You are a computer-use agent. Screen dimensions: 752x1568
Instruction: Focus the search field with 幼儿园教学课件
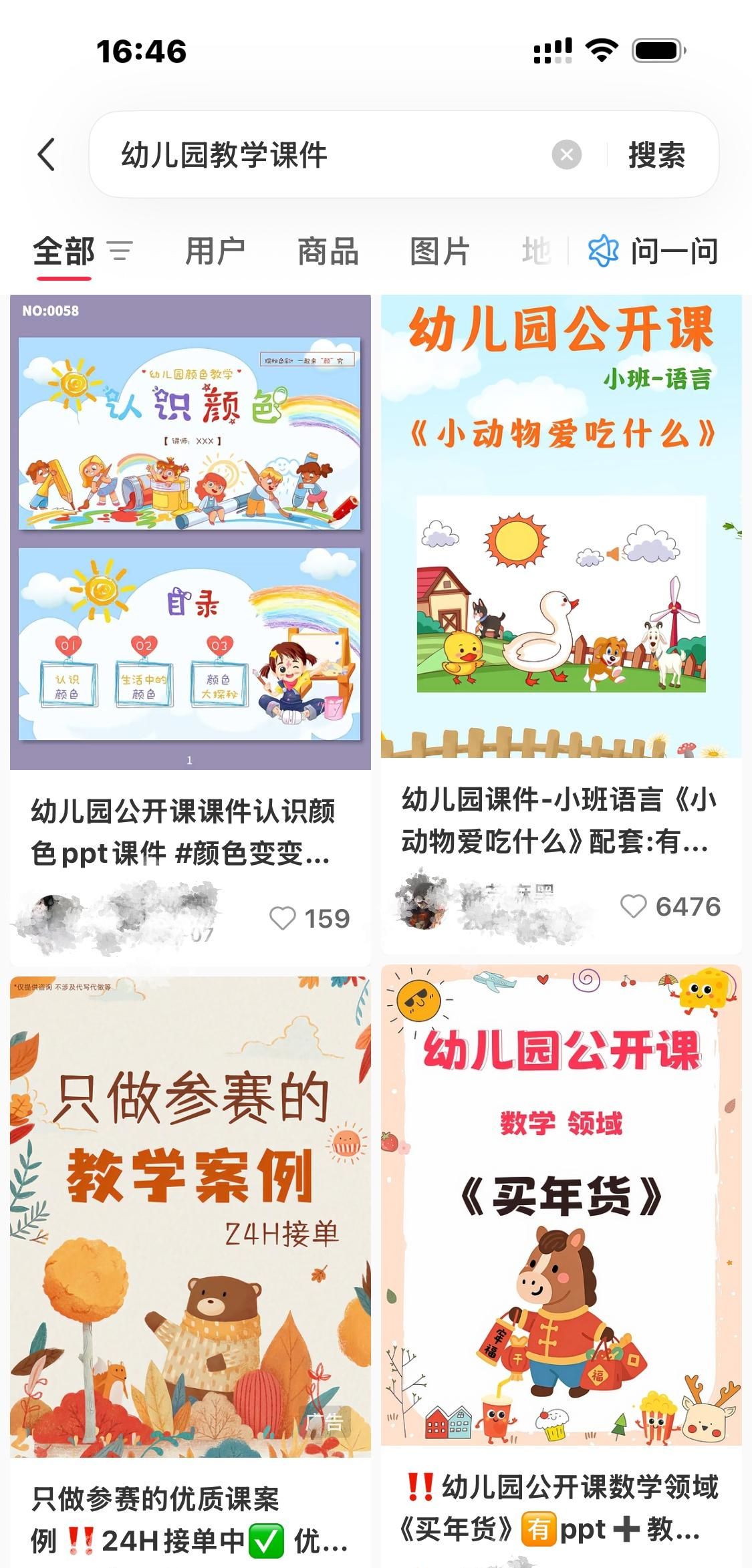click(321, 155)
